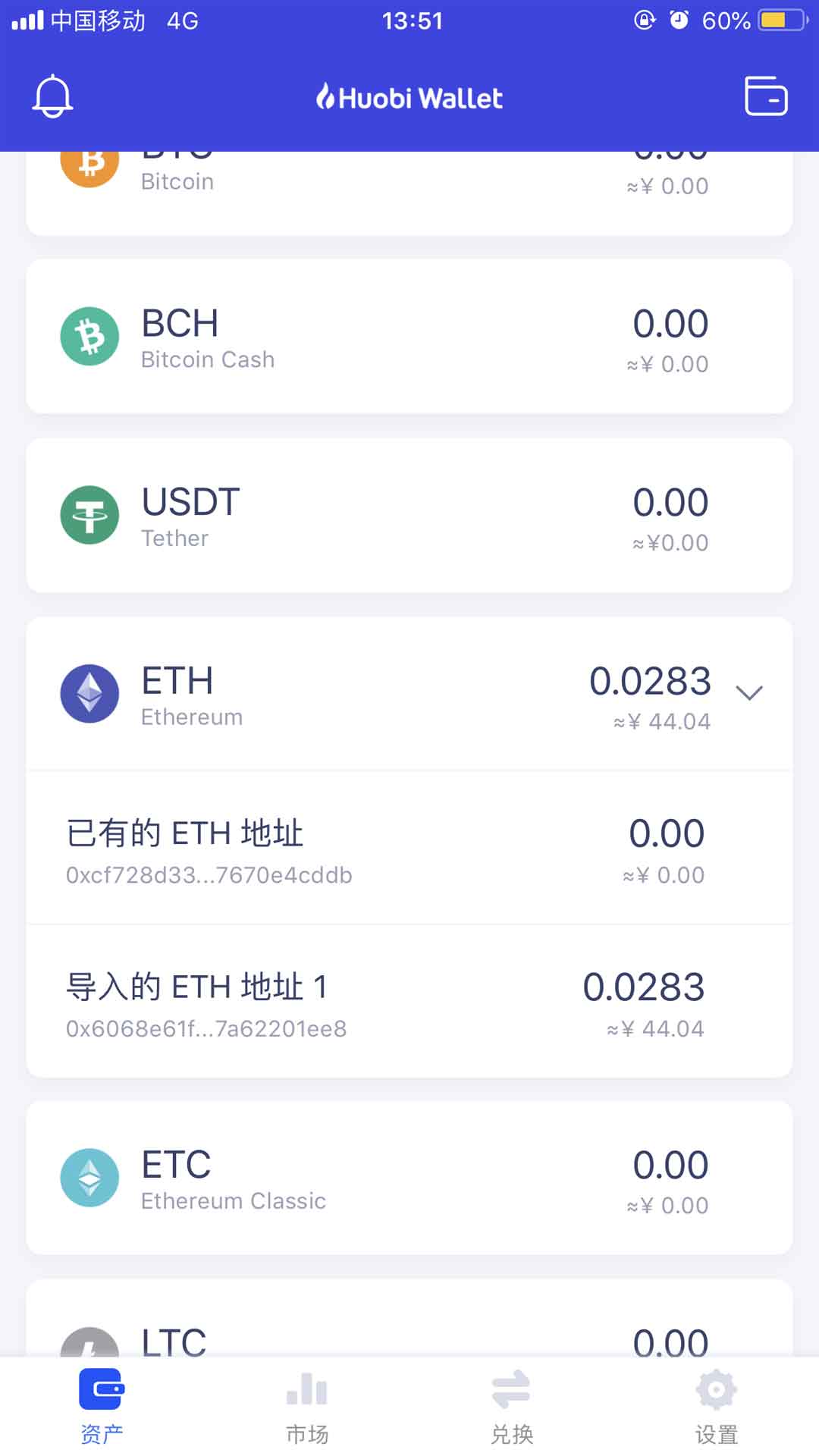Select the Ethereum coin icon

[x=89, y=693]
